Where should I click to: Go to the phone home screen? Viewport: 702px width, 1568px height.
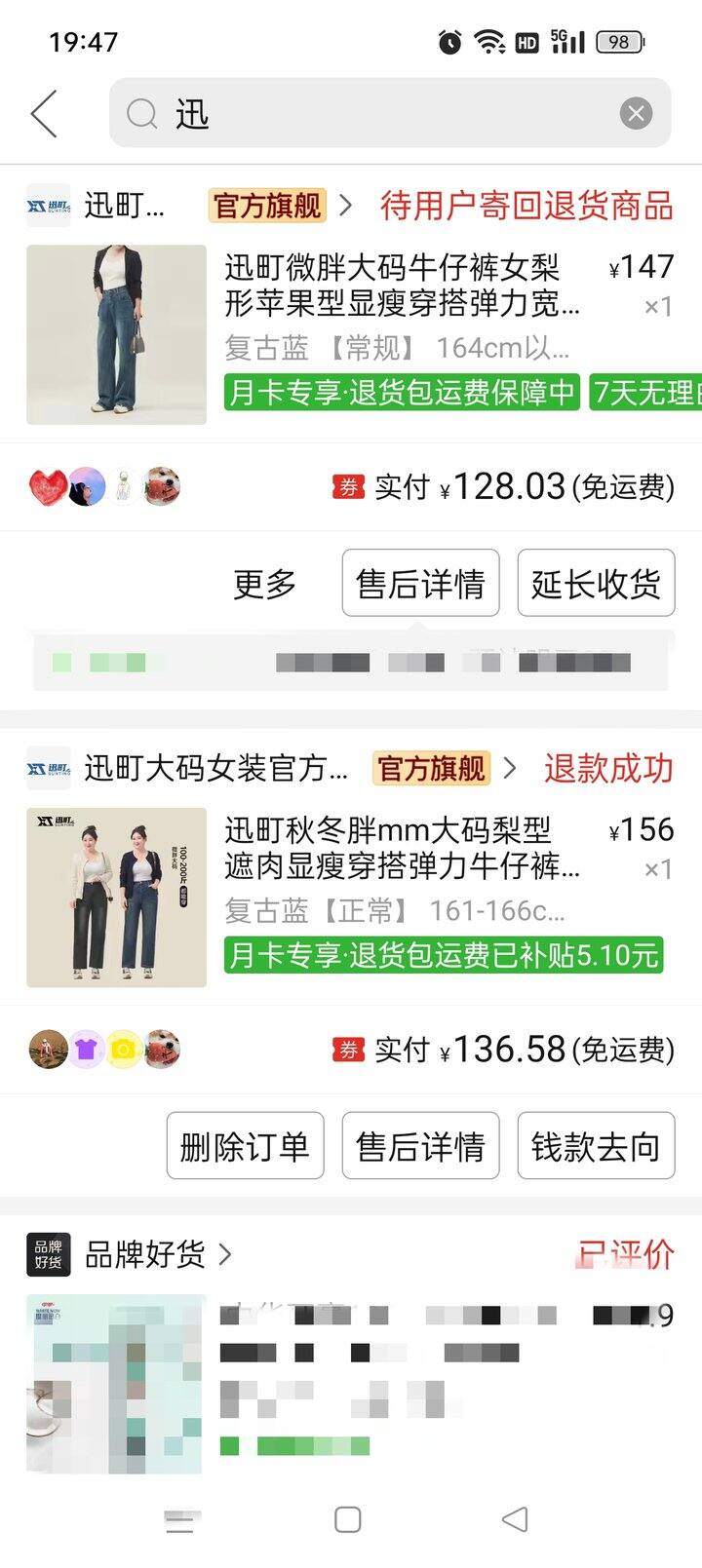click(x=348, y=1519)
